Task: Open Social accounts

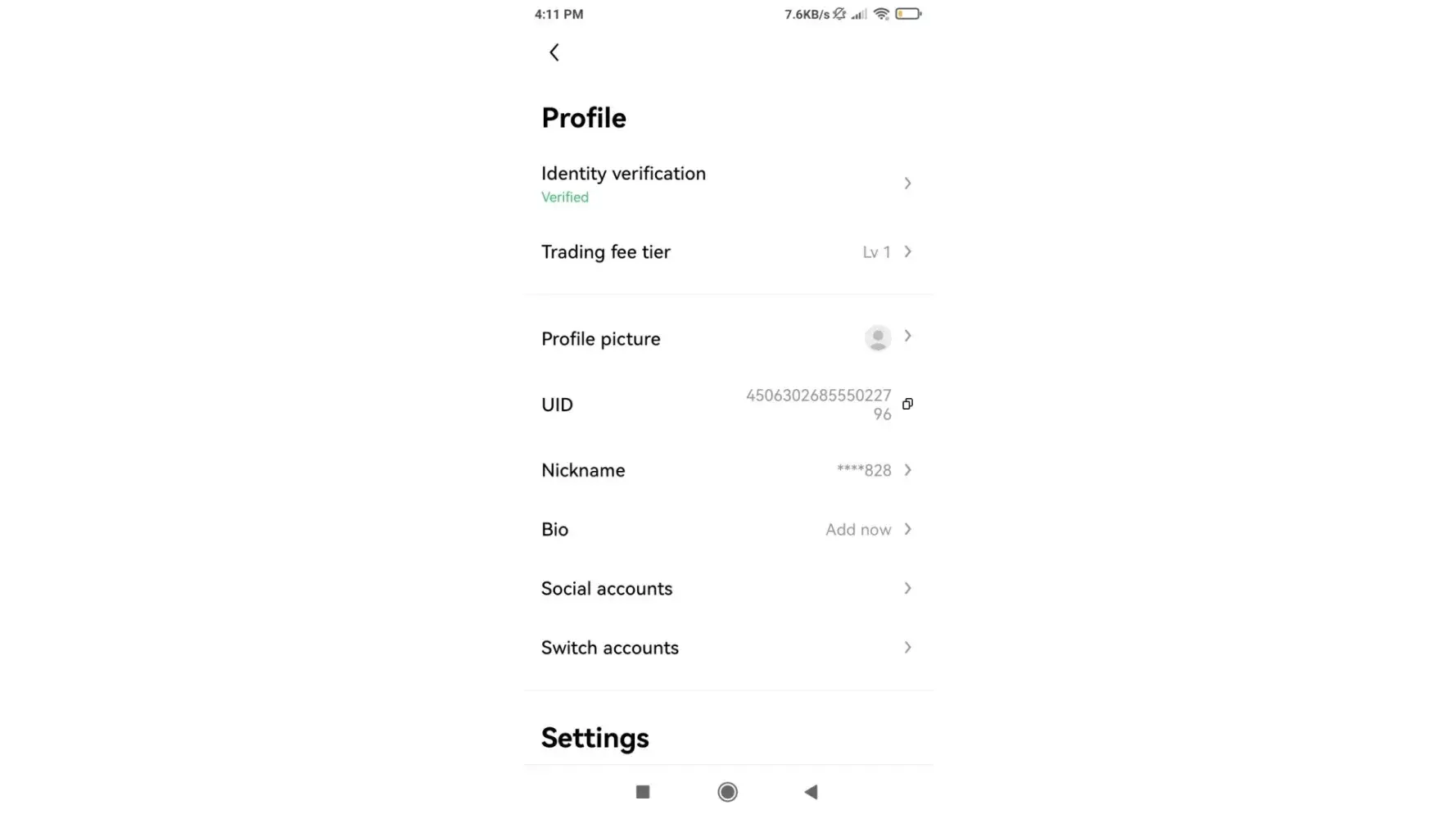Action: point(727,589)
